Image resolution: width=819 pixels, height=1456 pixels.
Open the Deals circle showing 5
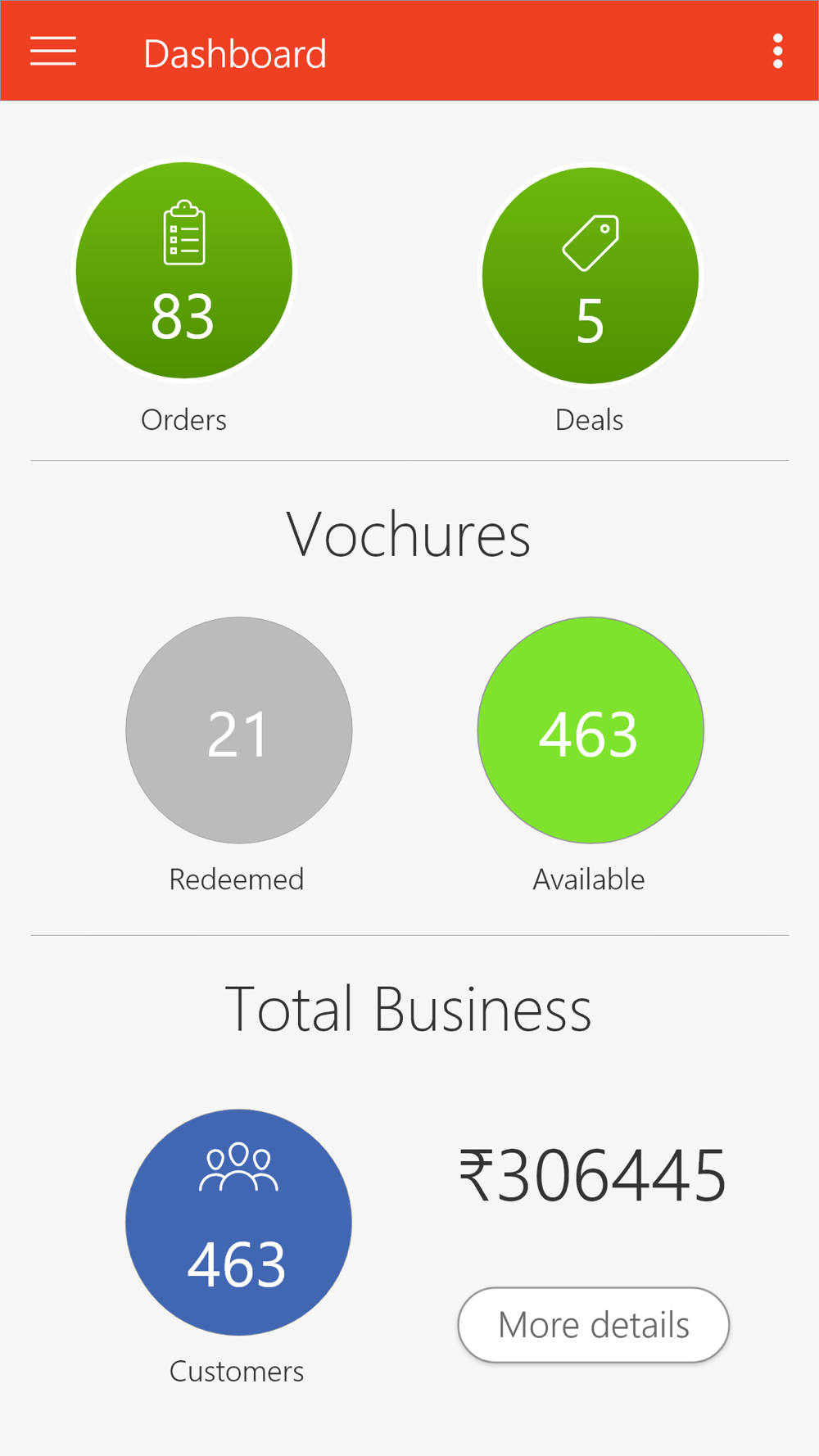(590, 275)
